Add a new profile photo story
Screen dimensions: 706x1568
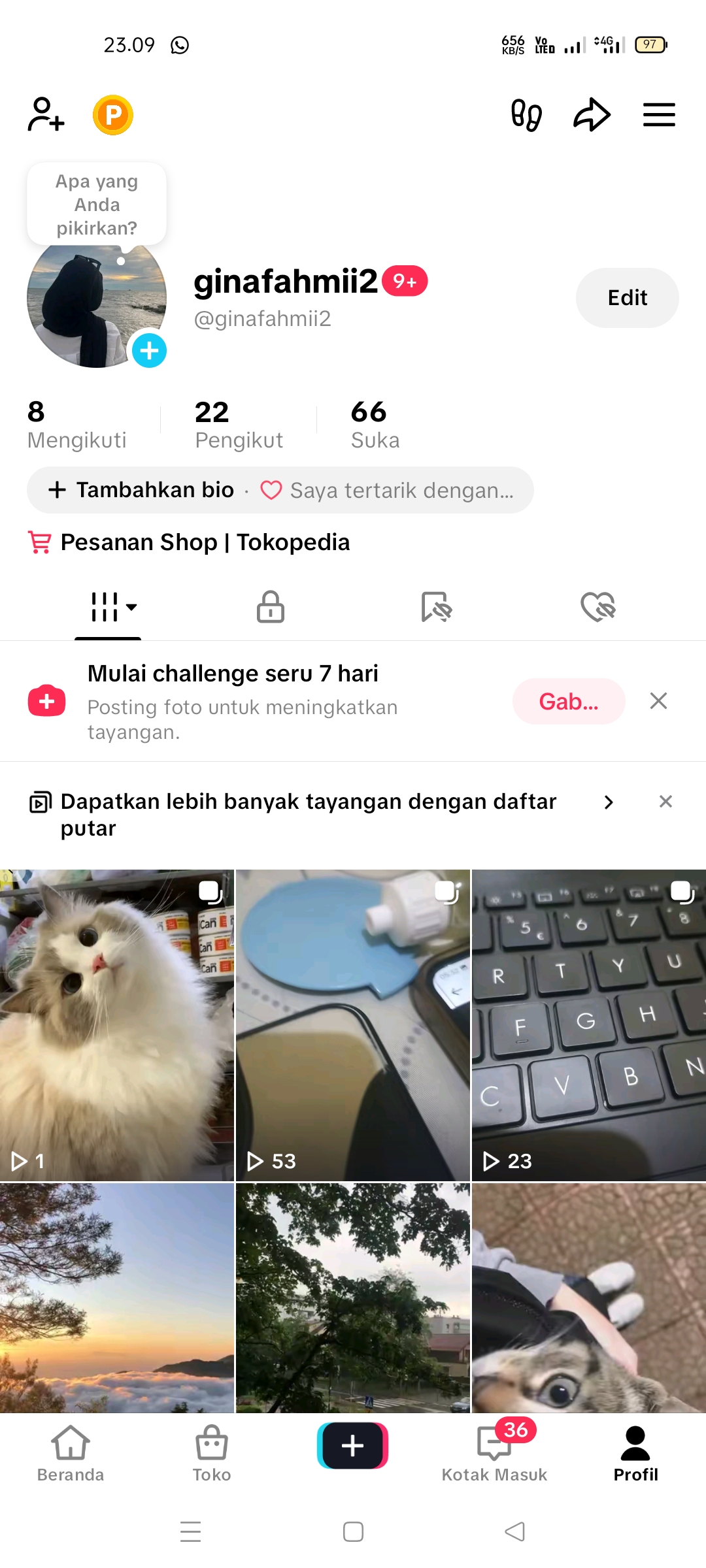click(149, 351)
